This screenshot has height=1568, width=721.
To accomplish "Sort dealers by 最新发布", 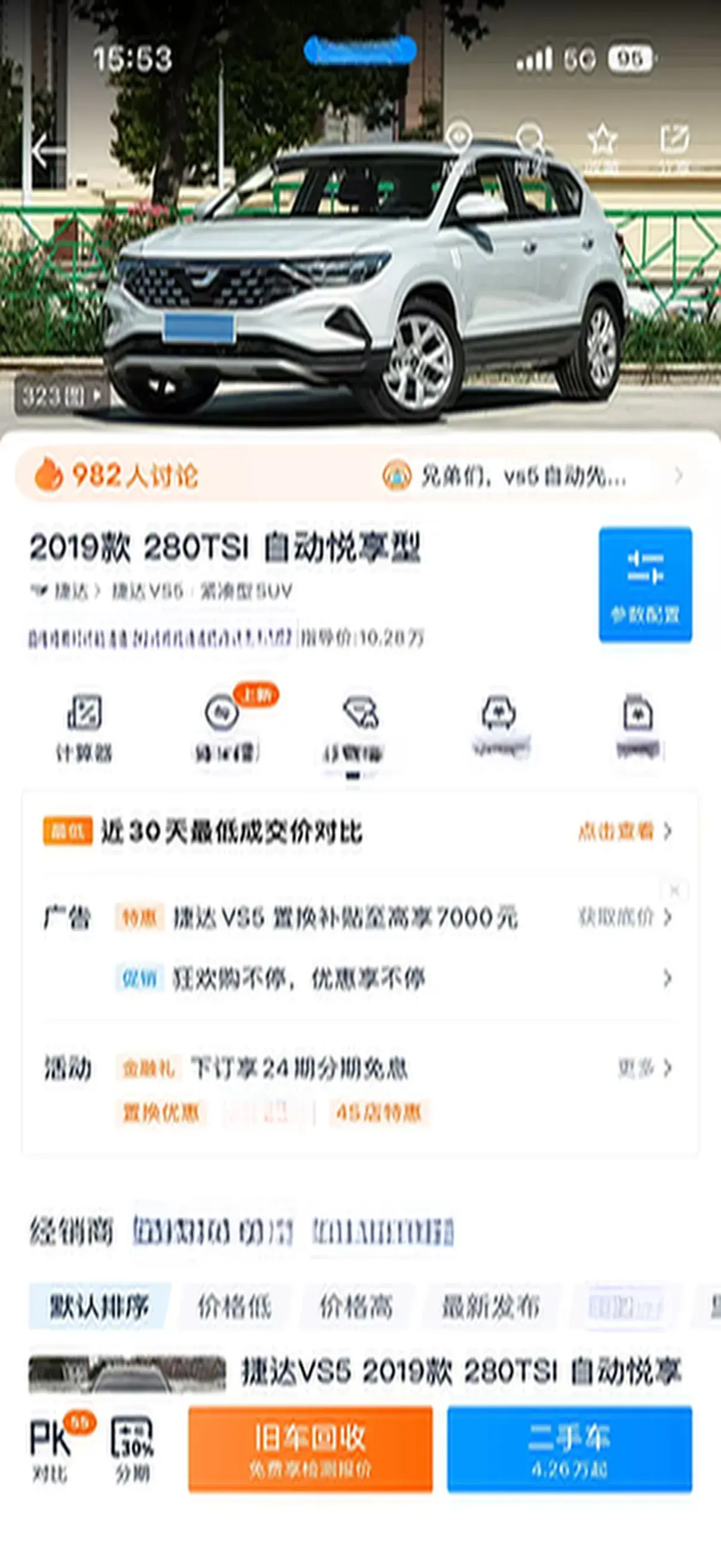I will pyautogui.click(x=490, y=1306).
